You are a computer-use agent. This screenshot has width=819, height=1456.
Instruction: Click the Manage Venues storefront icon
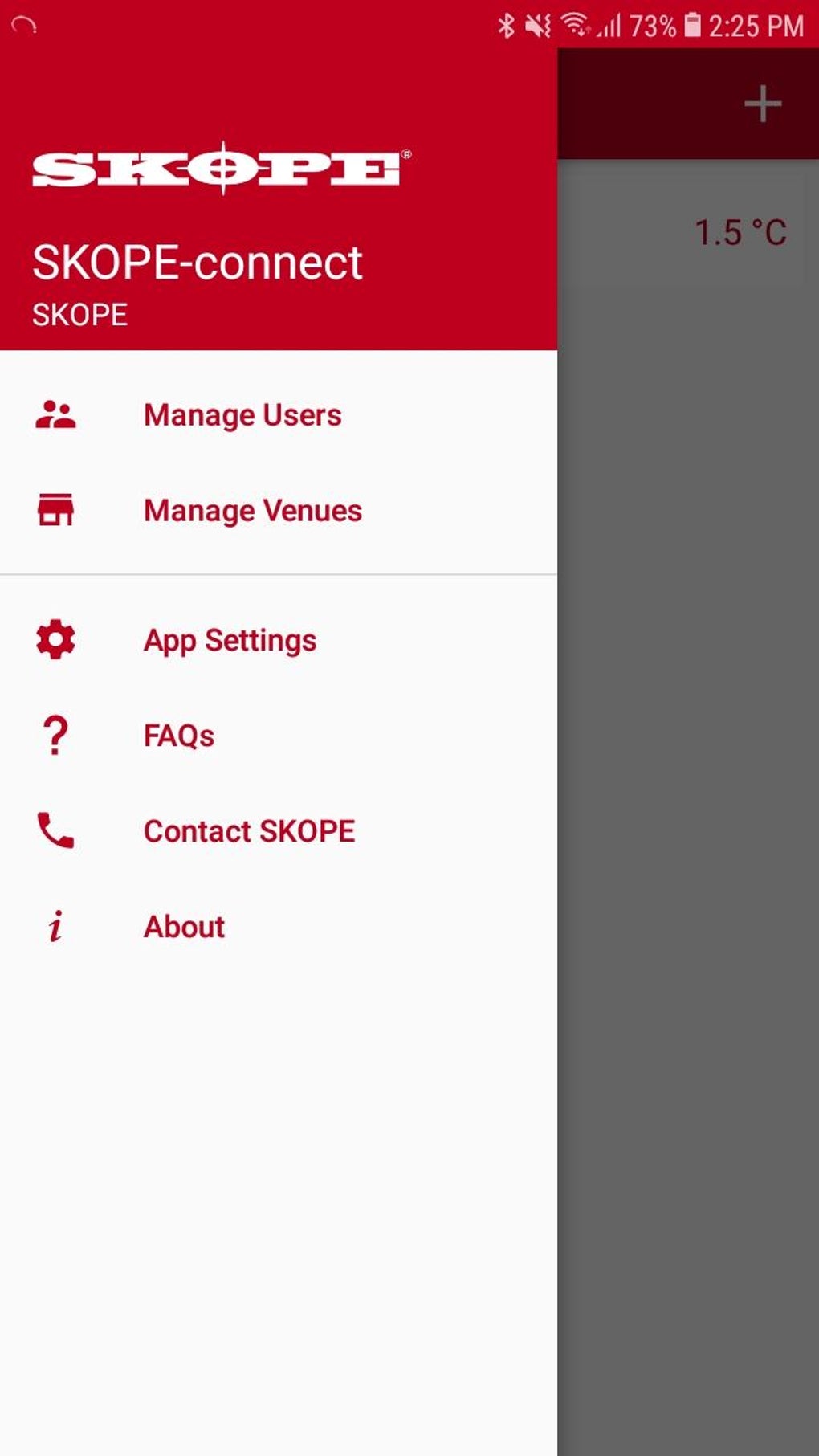pyautogui.click(x=54, y=509)
